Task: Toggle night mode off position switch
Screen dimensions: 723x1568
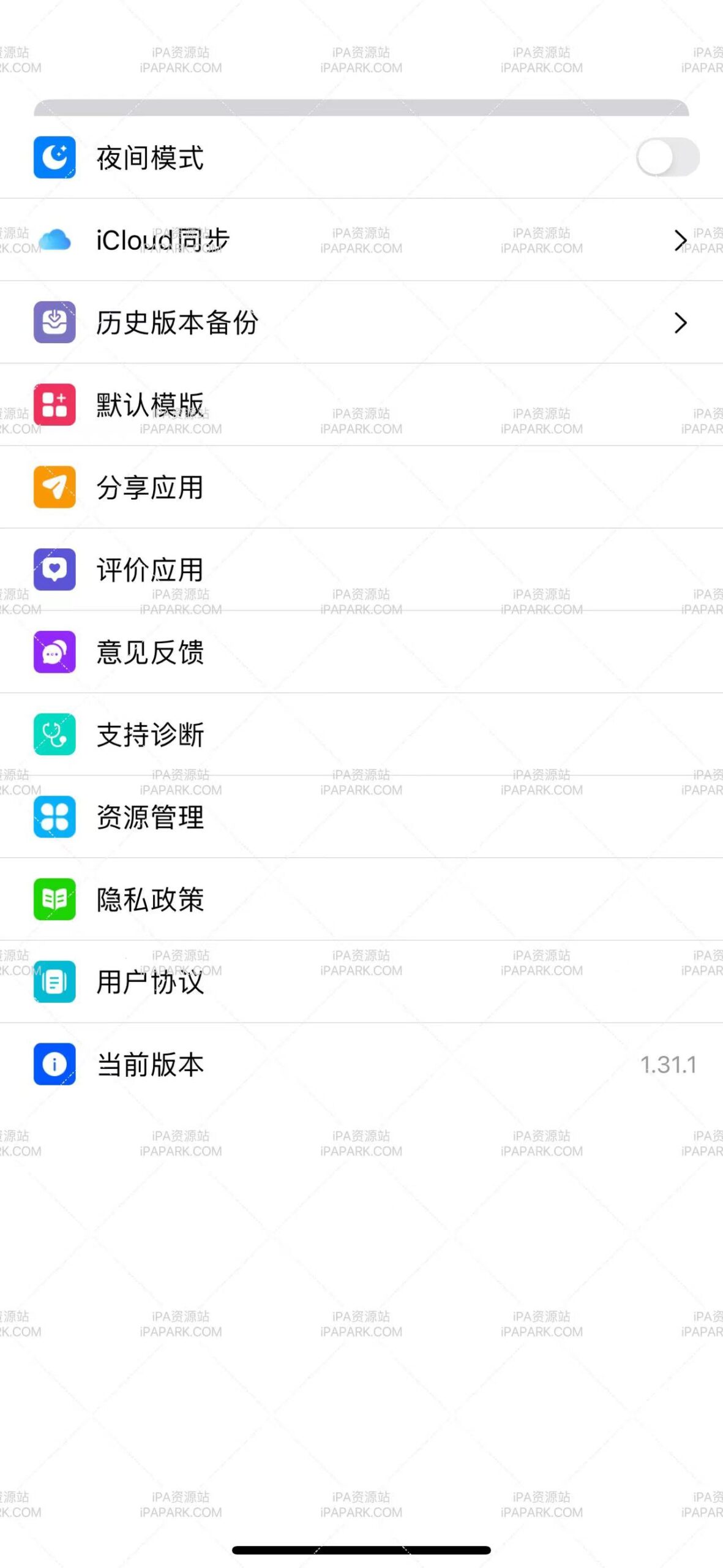Action: click(x=669, y=157)
